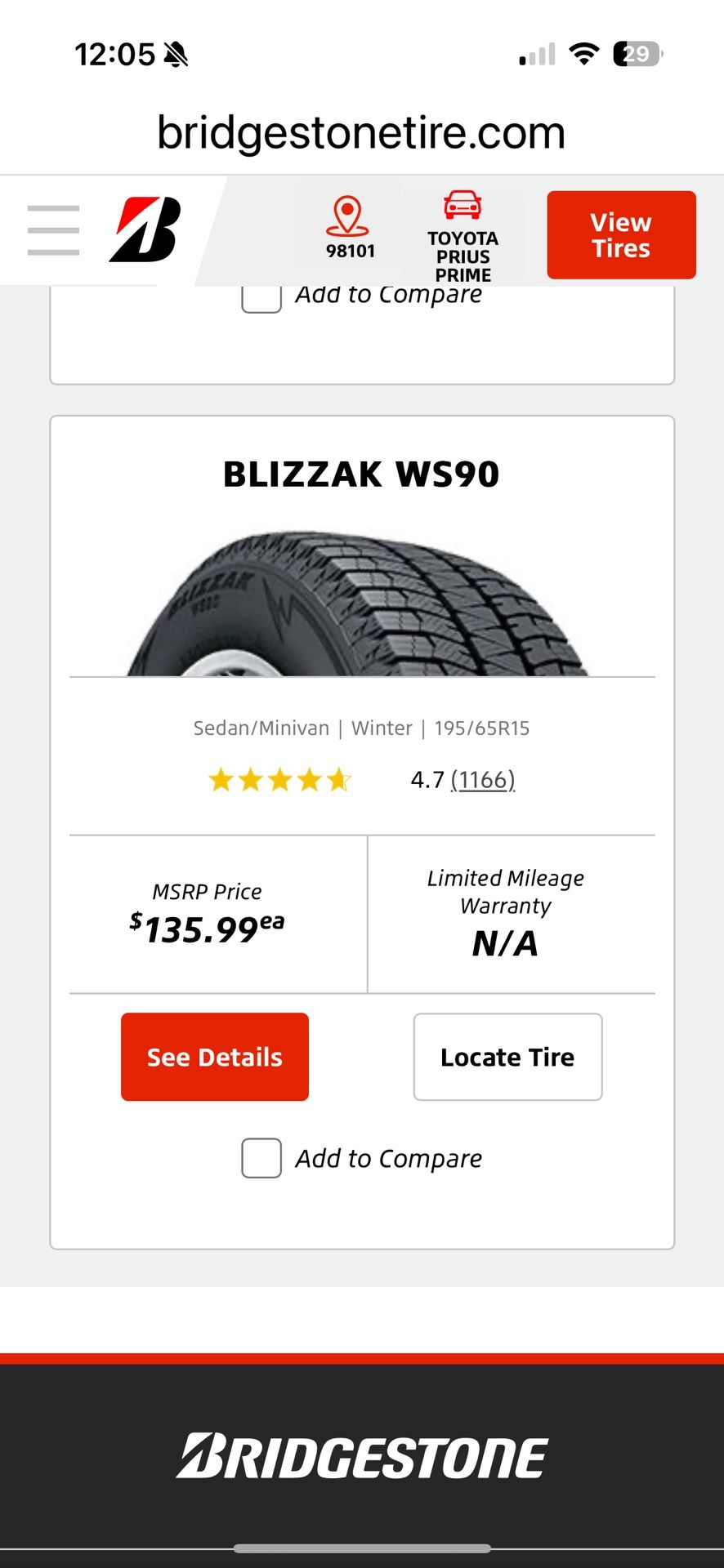This screenshot has height=1568, width=724.
Task: Tap the Wi-Fi icon in the status bar
Action: tap(583, 53)
